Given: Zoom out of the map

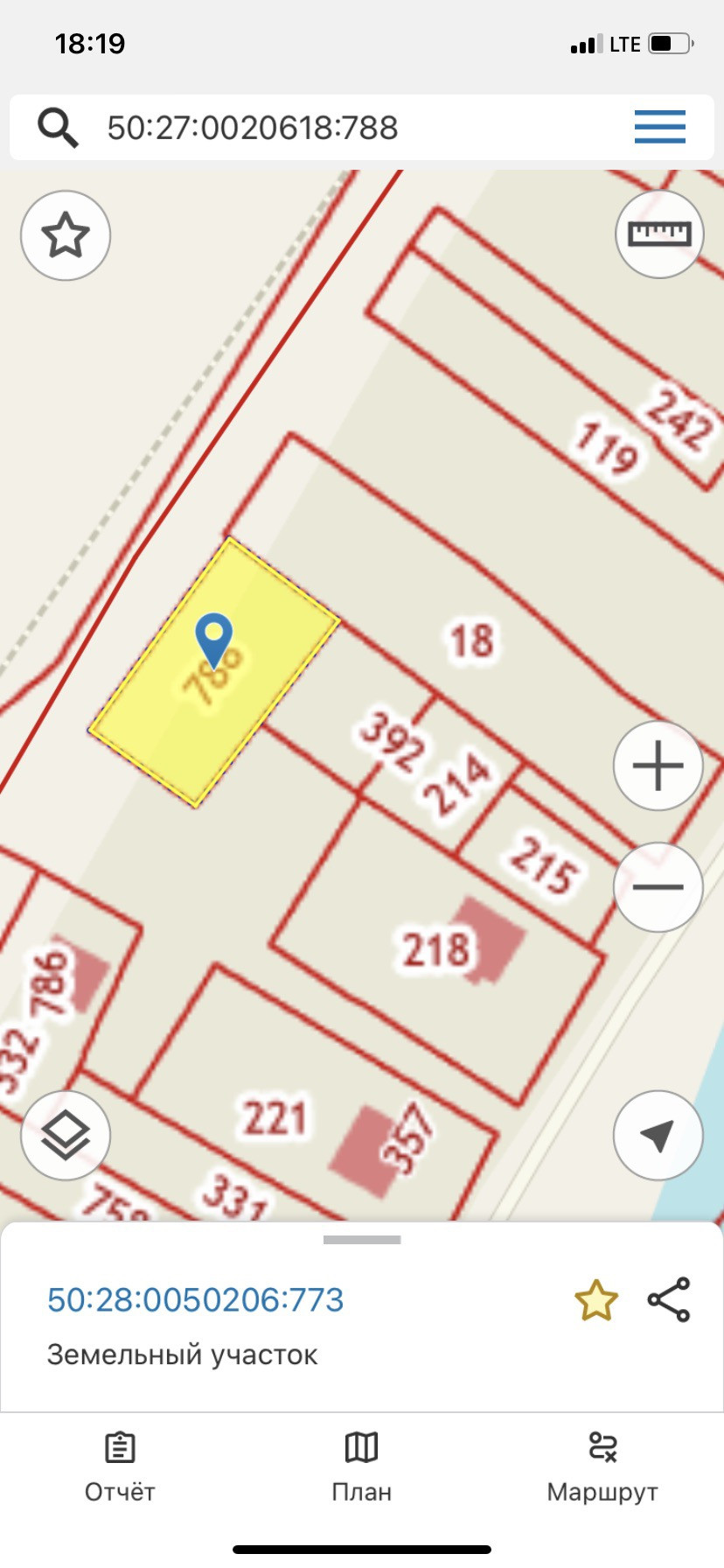Looking at the screenshot, I should (x=658, y=887).
